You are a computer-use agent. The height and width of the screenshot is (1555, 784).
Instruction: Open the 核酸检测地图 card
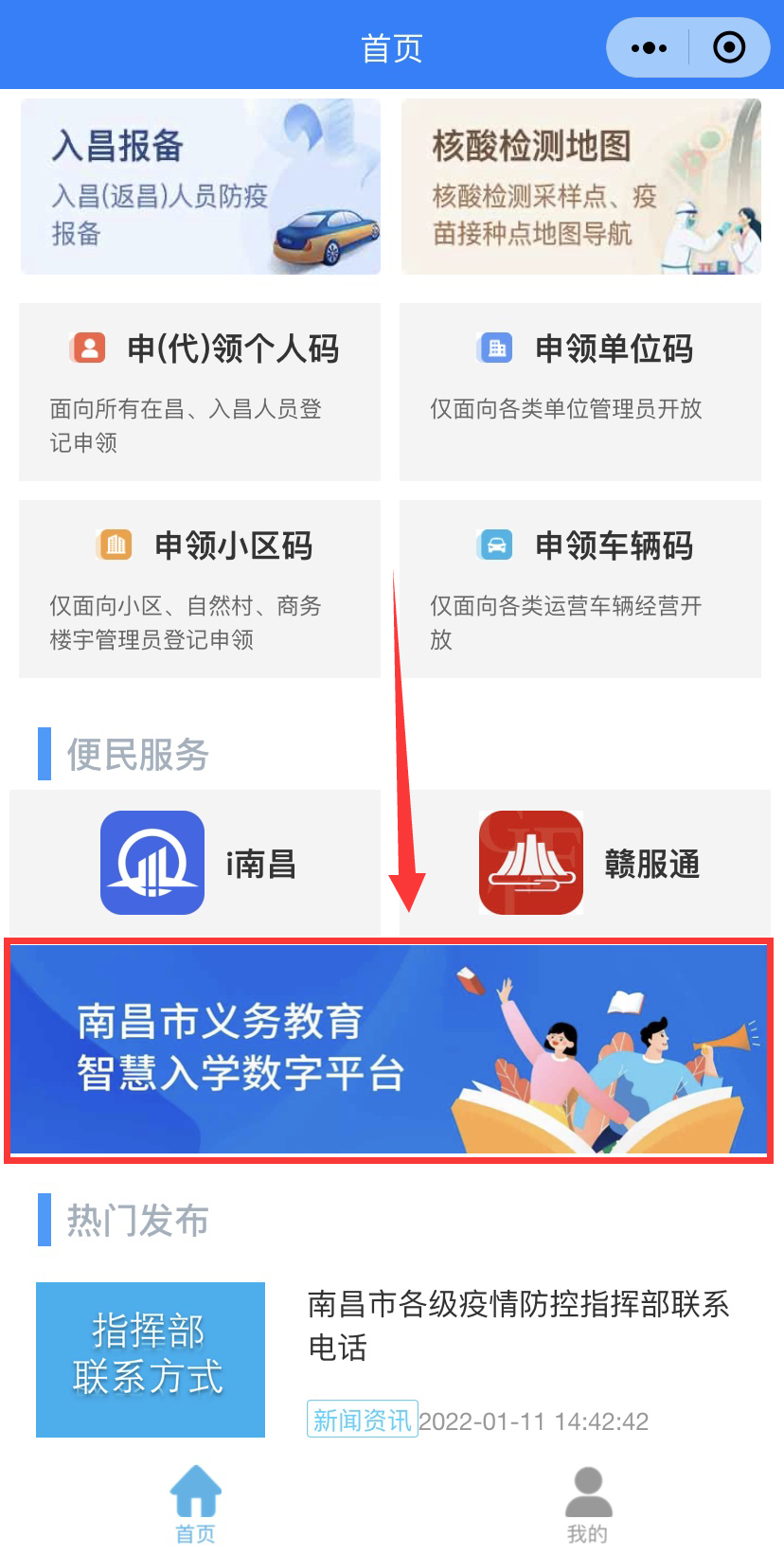point(581,187)
